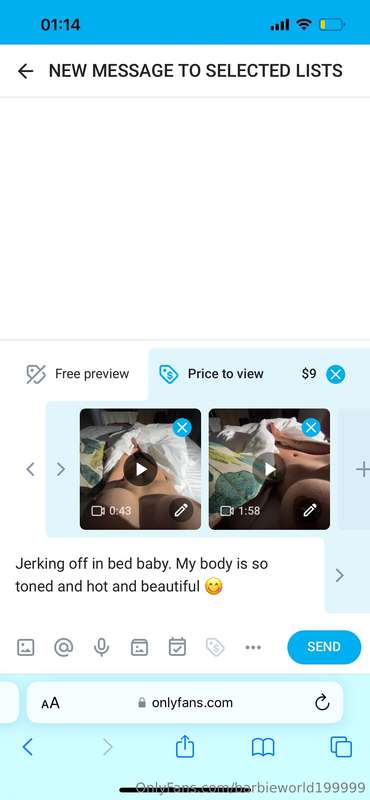
Task: Edit the 1:58 video with the pencil icon
Action: (x=310, y=510)
